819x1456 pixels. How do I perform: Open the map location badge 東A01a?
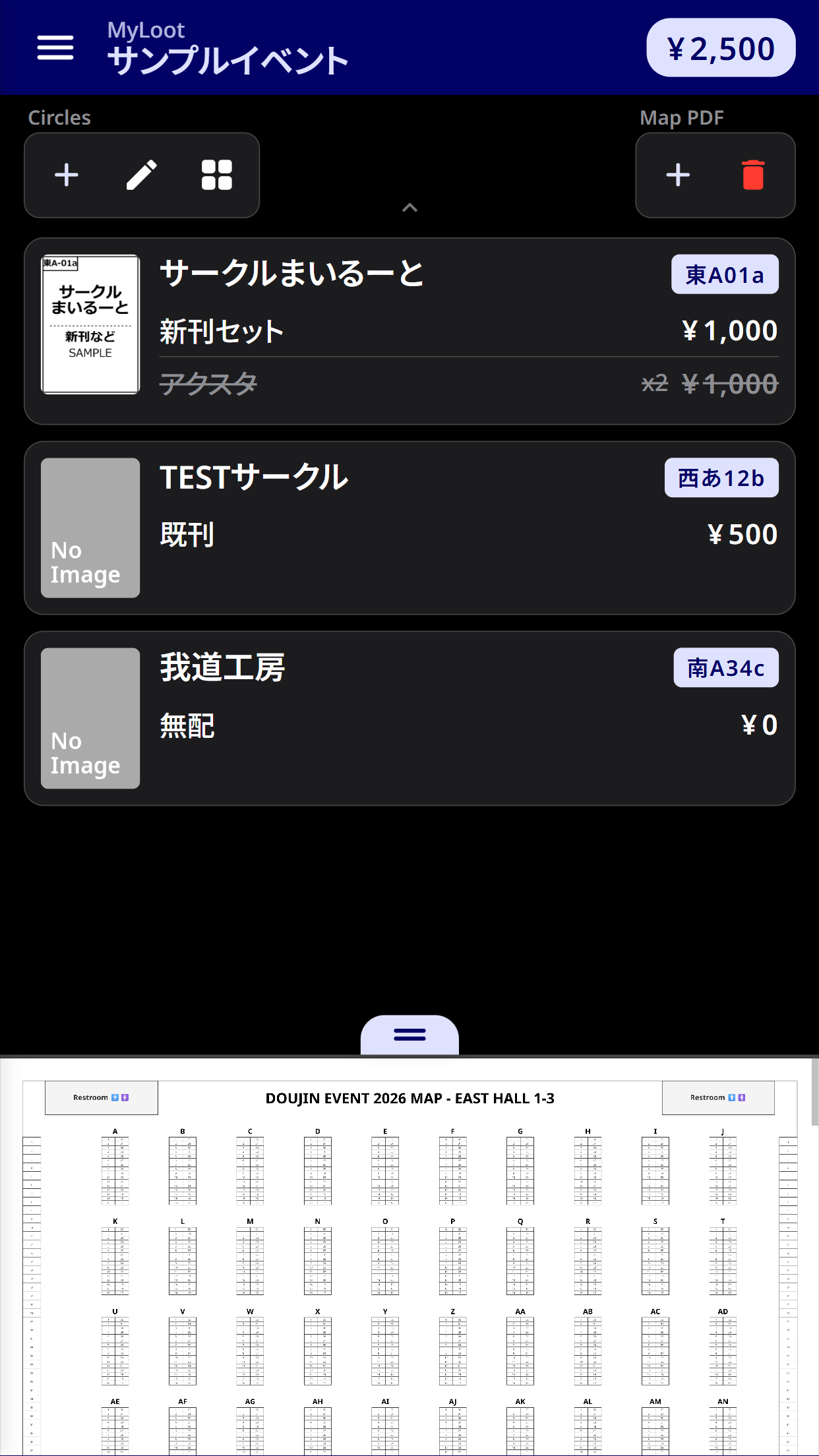tap(724, 274)
